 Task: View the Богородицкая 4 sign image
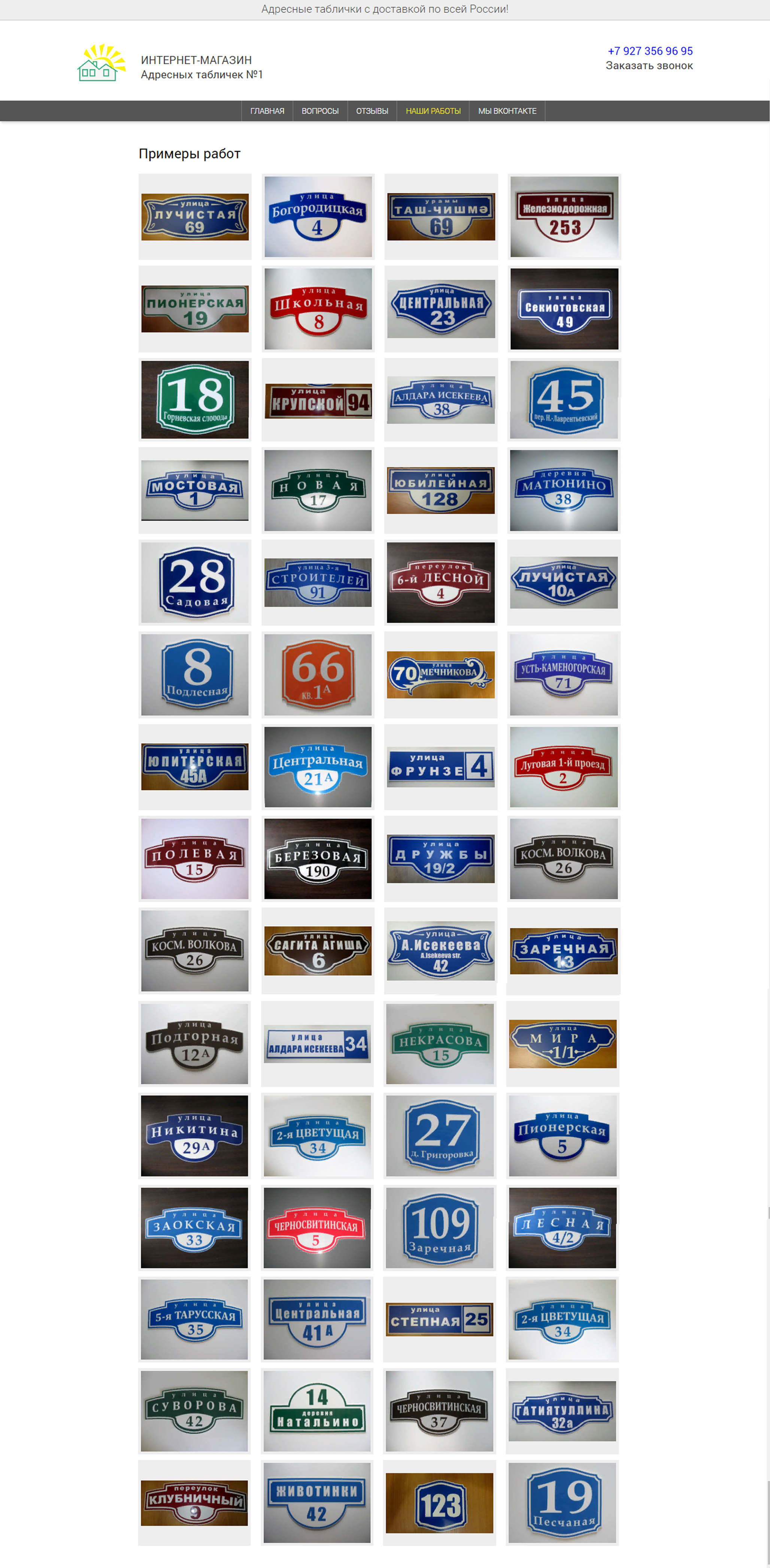pyautogui.click(x=318, y=217)
